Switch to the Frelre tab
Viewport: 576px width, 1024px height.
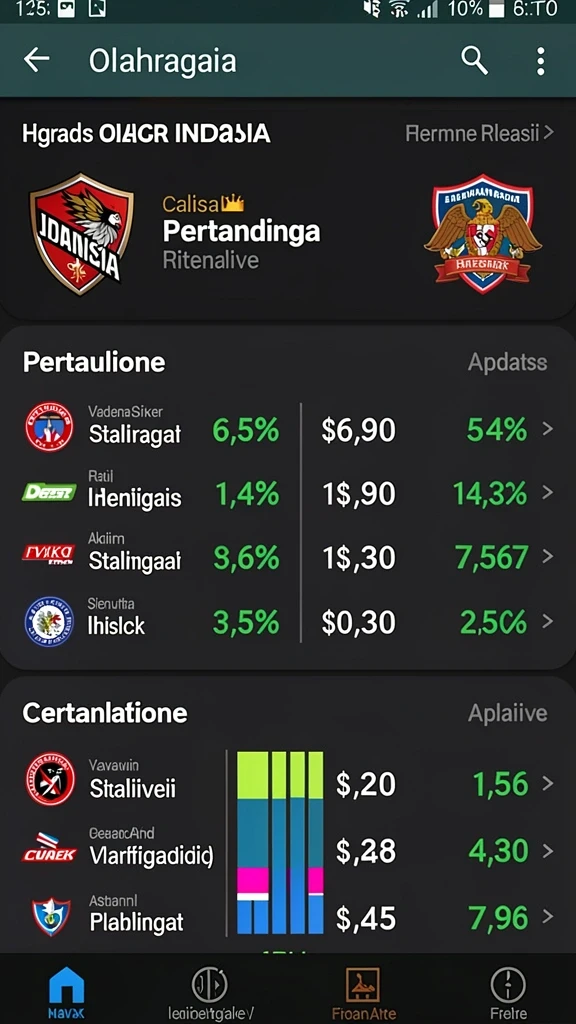pos(508,993)
